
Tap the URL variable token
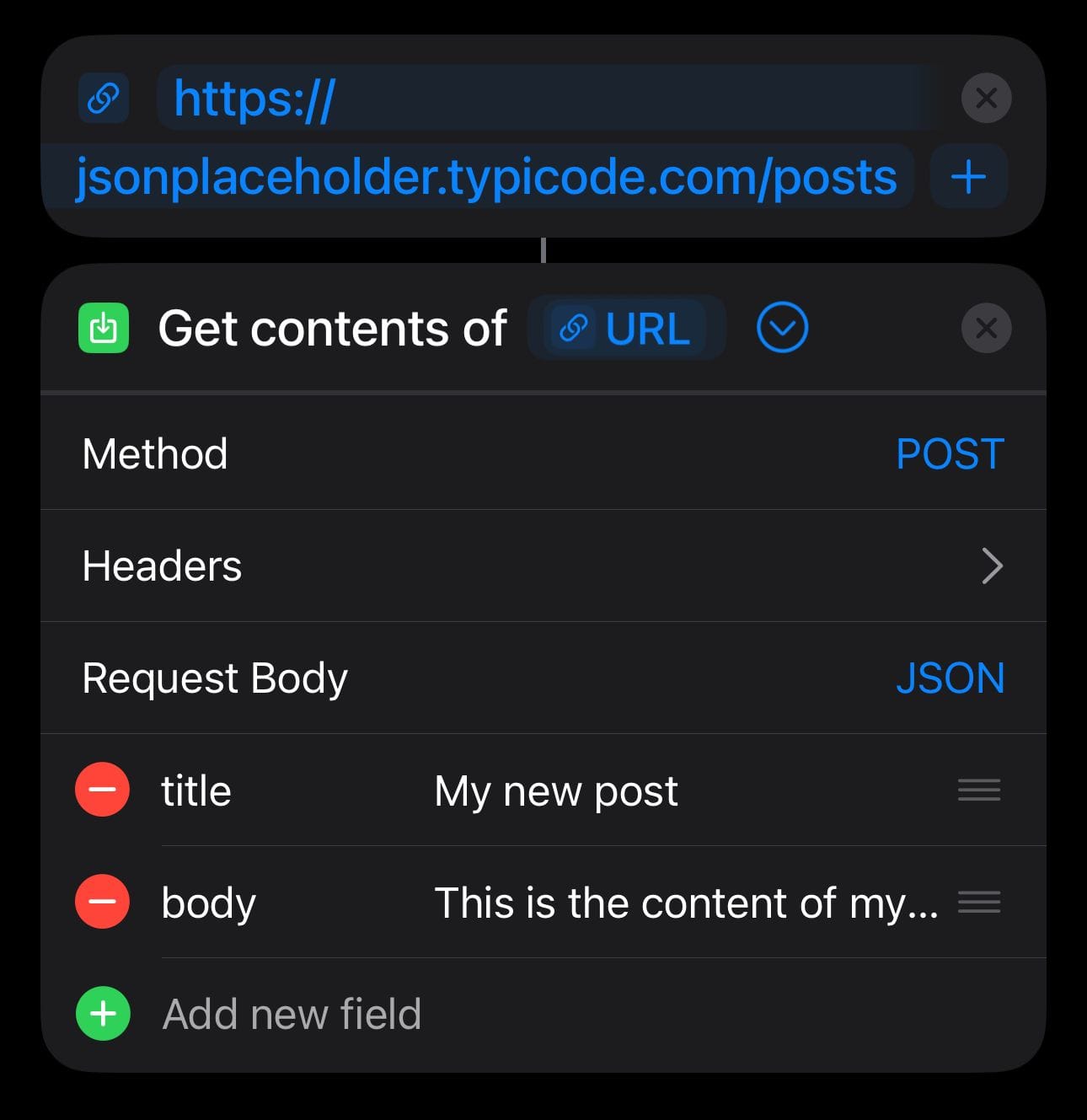click(626, 328)
